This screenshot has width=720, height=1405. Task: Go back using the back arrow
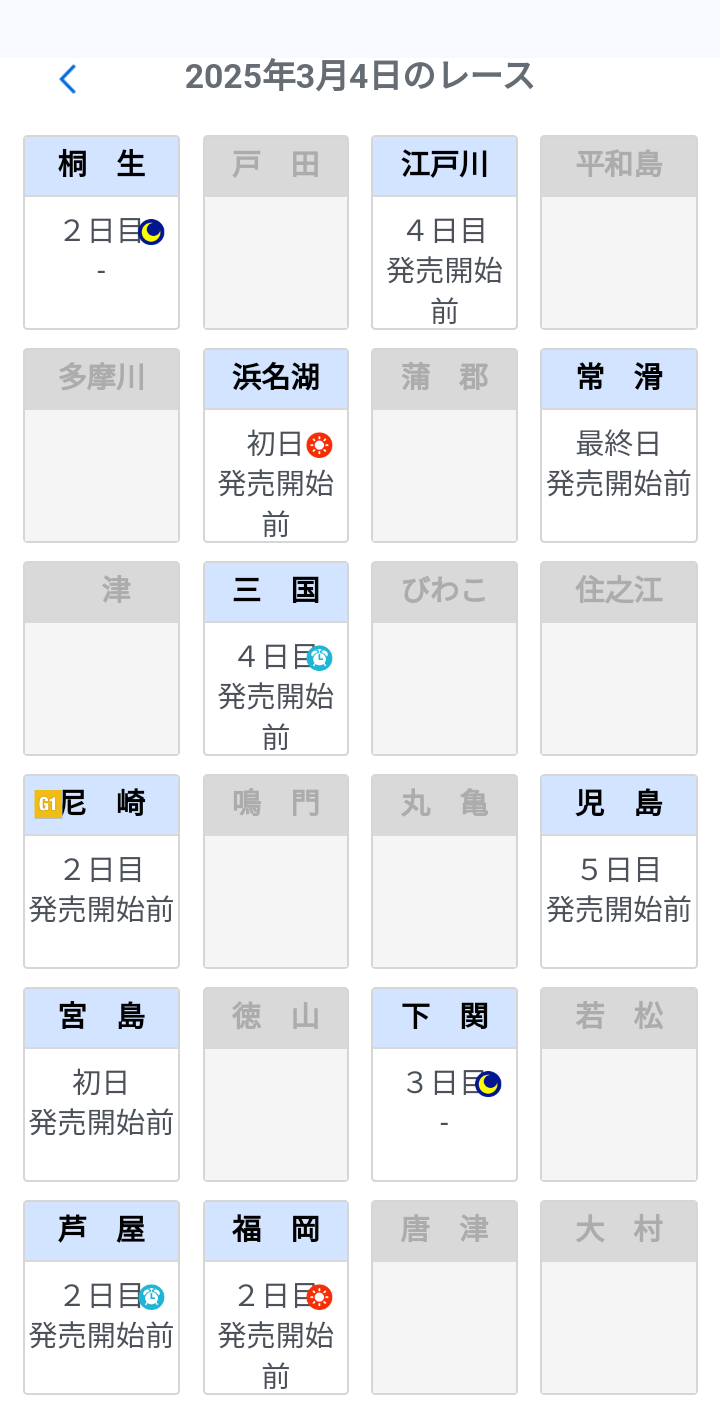(68, 79)
